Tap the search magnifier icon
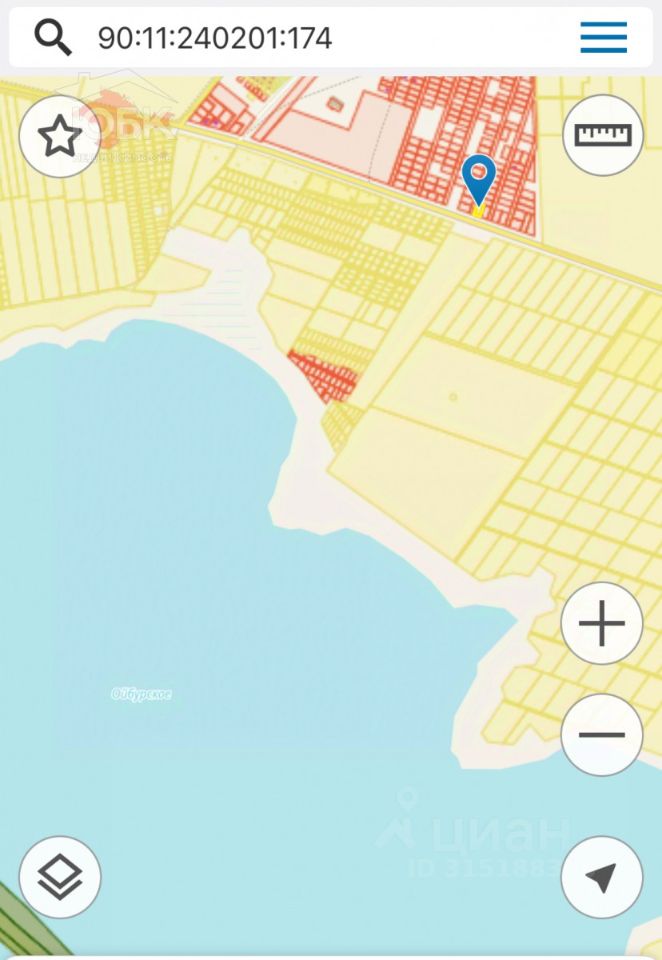The width and height of the screenshot is (662, 960). 53,38
